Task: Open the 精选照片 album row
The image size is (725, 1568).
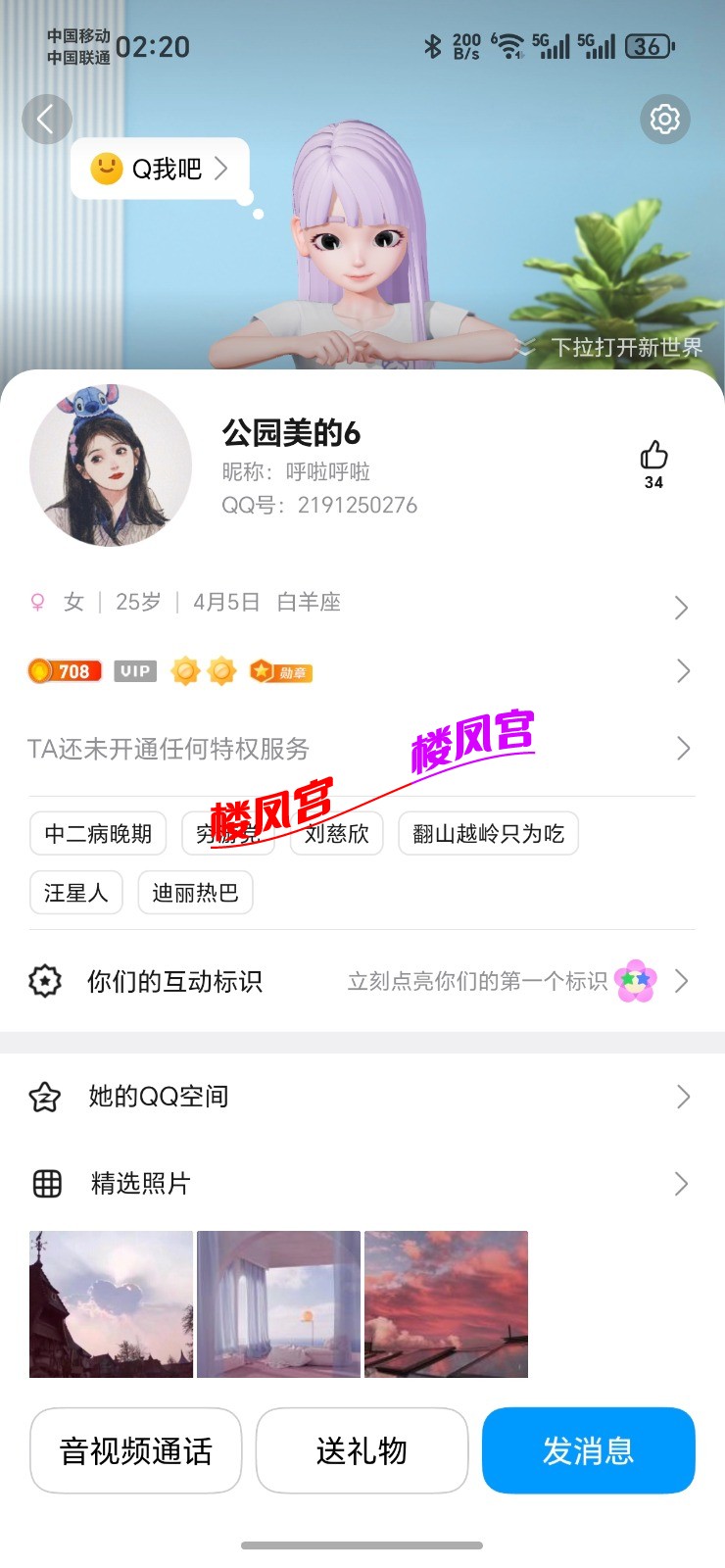Action: (361, 1184)
